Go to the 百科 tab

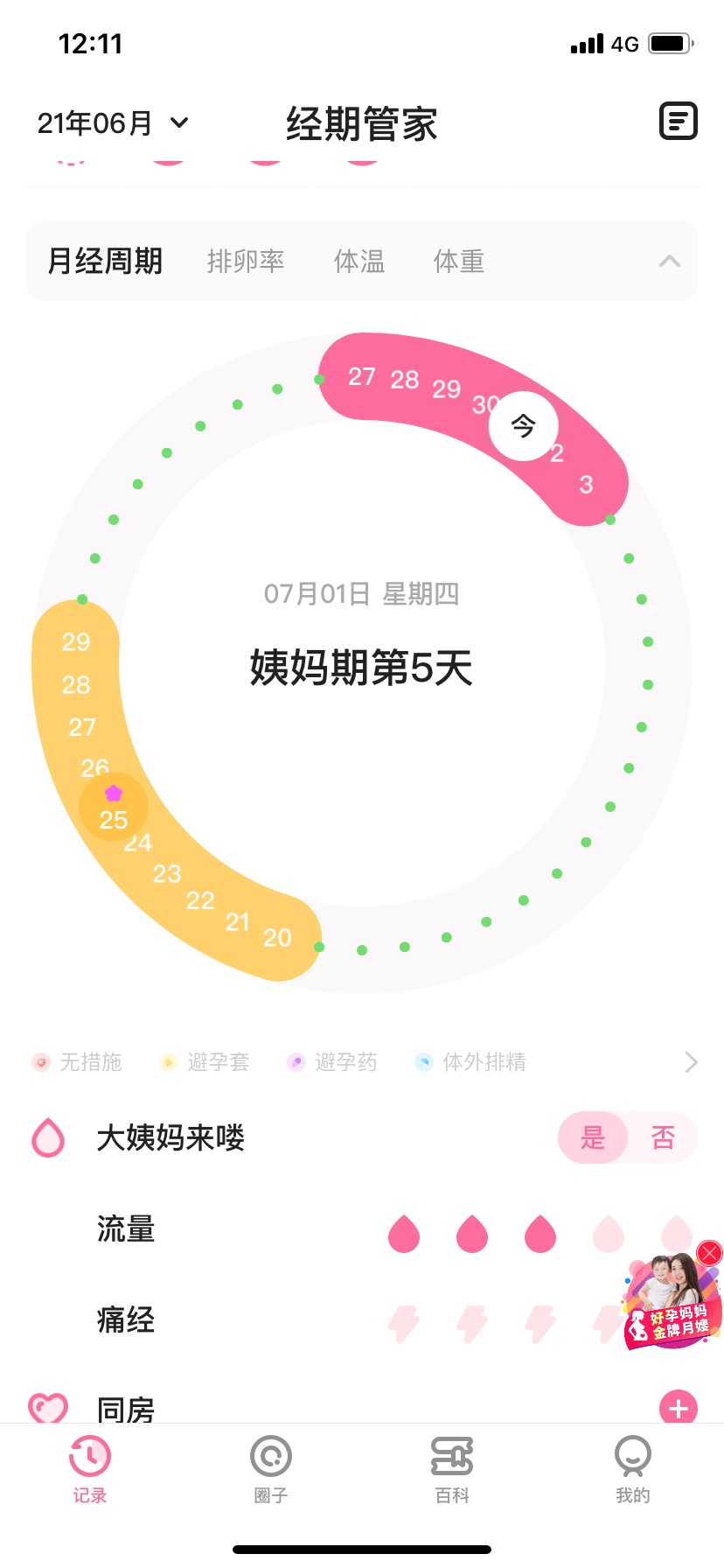click(x=452, y=1469)
